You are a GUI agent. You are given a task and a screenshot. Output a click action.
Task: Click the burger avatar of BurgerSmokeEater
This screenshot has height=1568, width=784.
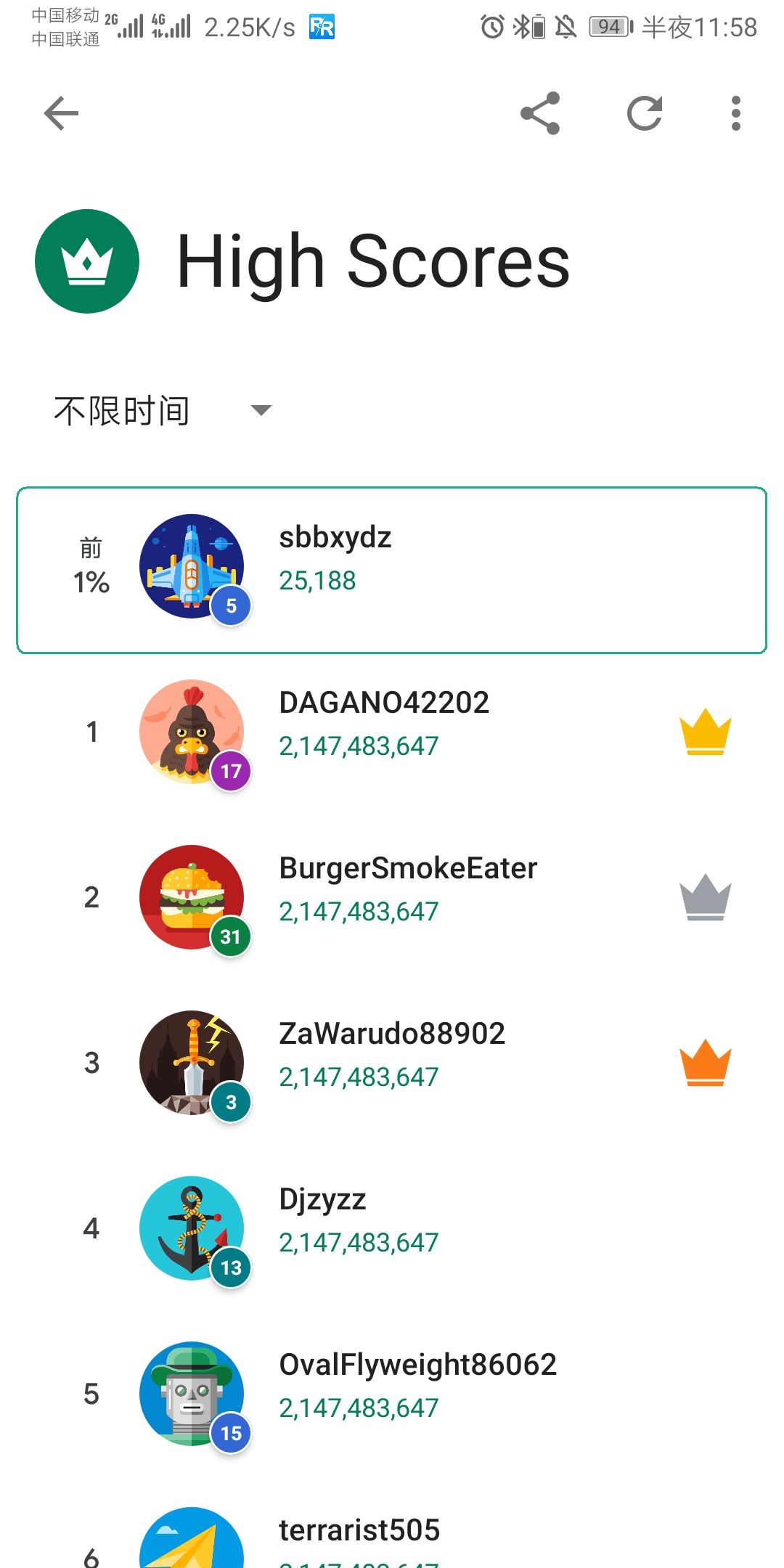pyautogui.click(x=192, y=898)
